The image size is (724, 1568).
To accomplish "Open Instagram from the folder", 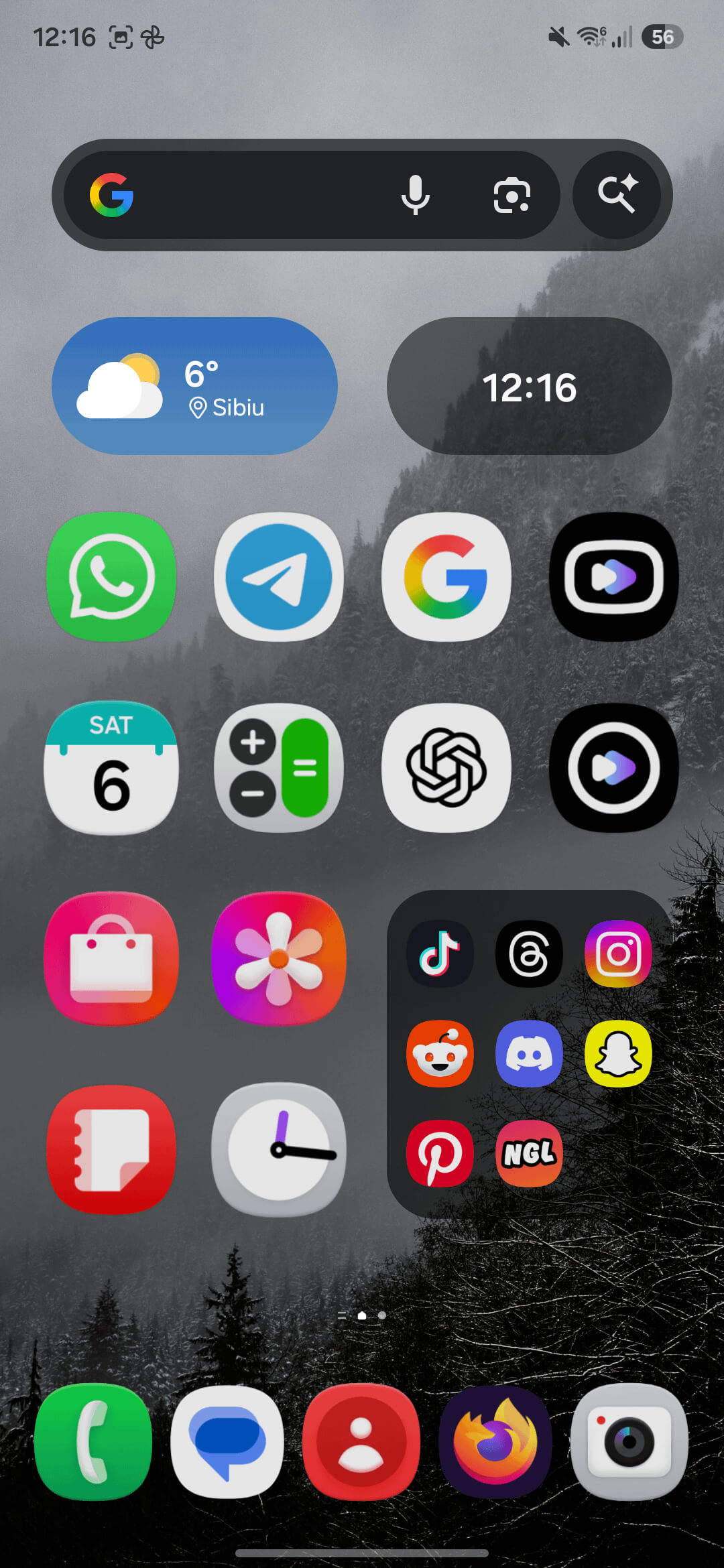I will pyautogui.click(x=617, y=953).
